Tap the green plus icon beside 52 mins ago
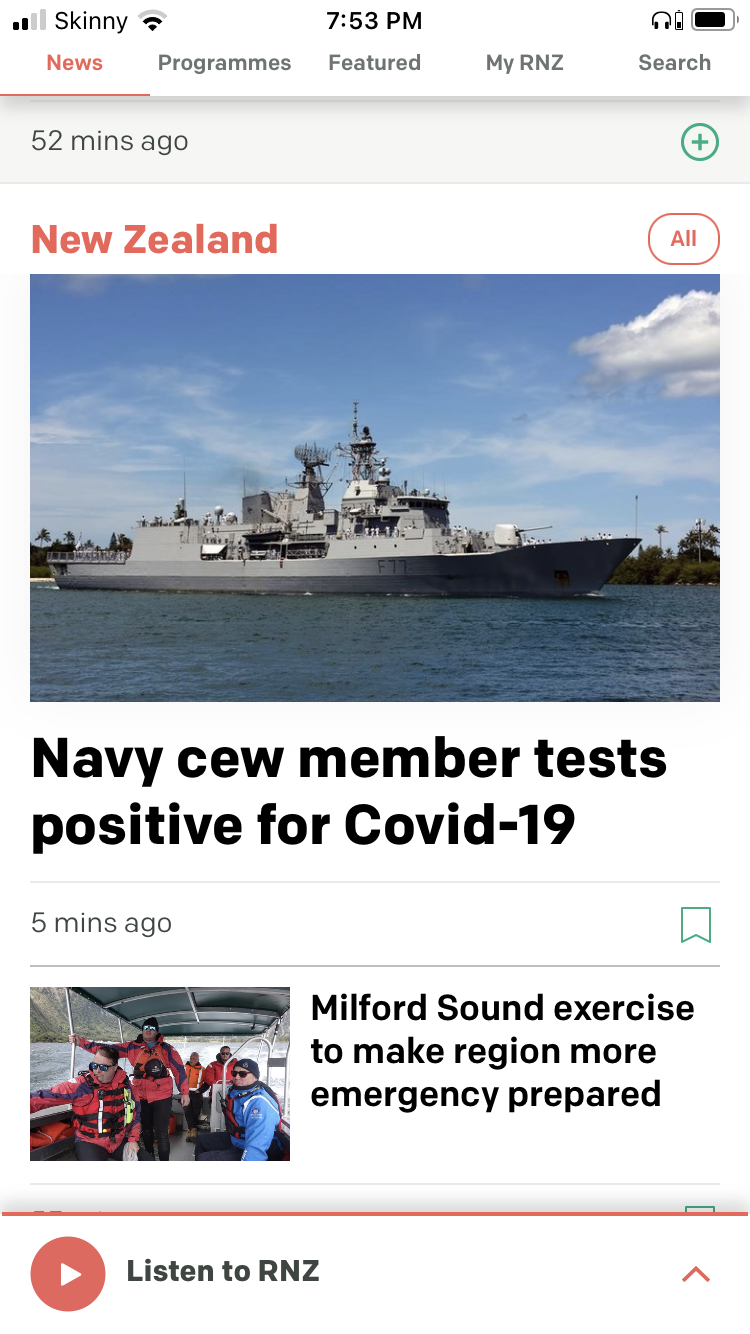The image size is (750, 1334). pyautogui.click(x=699, y=142)
